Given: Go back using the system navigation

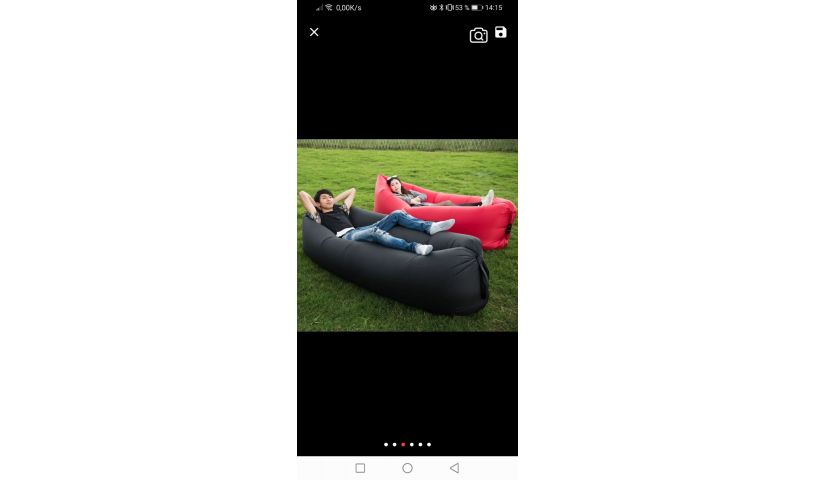Looking at the screenshot, I should point(454,468).
